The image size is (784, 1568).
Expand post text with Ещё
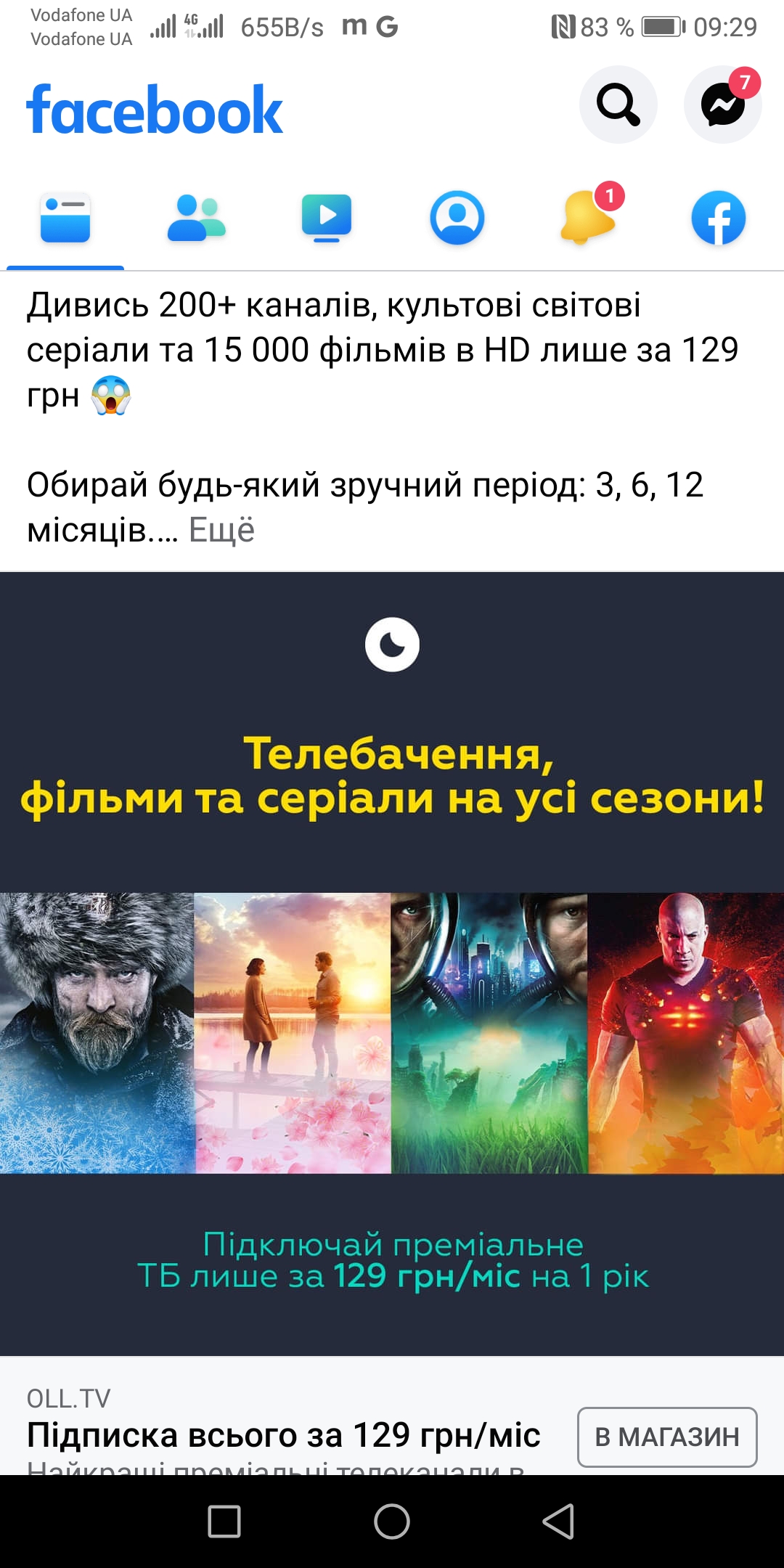pos(221,530)
